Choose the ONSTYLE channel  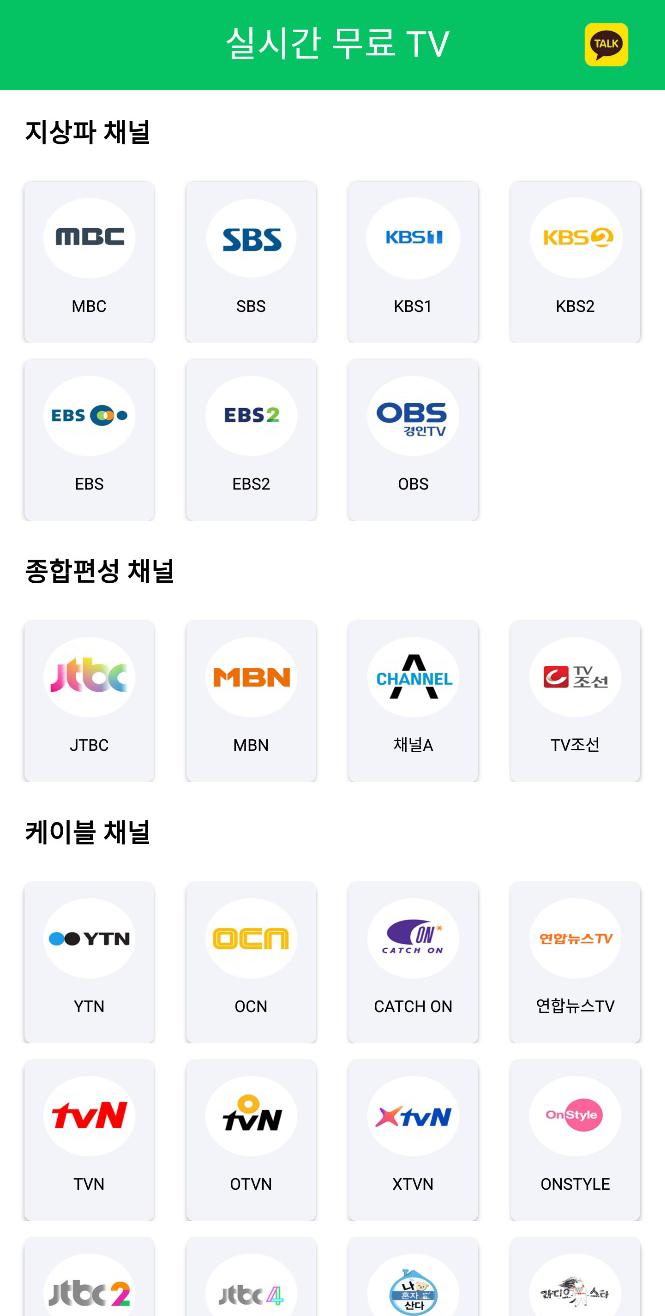click(575, 1139)
